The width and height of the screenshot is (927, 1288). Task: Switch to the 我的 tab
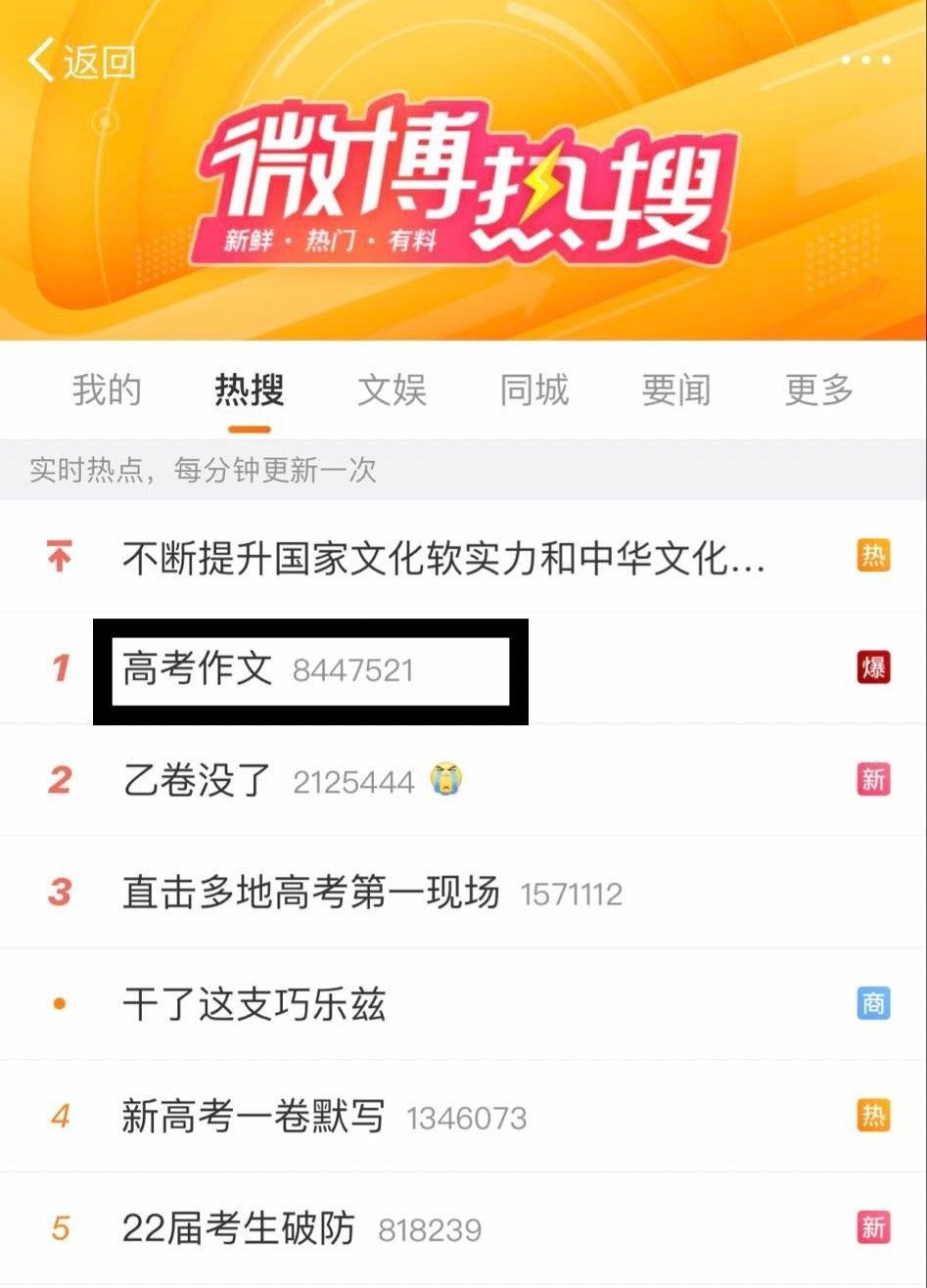point(107,390)
